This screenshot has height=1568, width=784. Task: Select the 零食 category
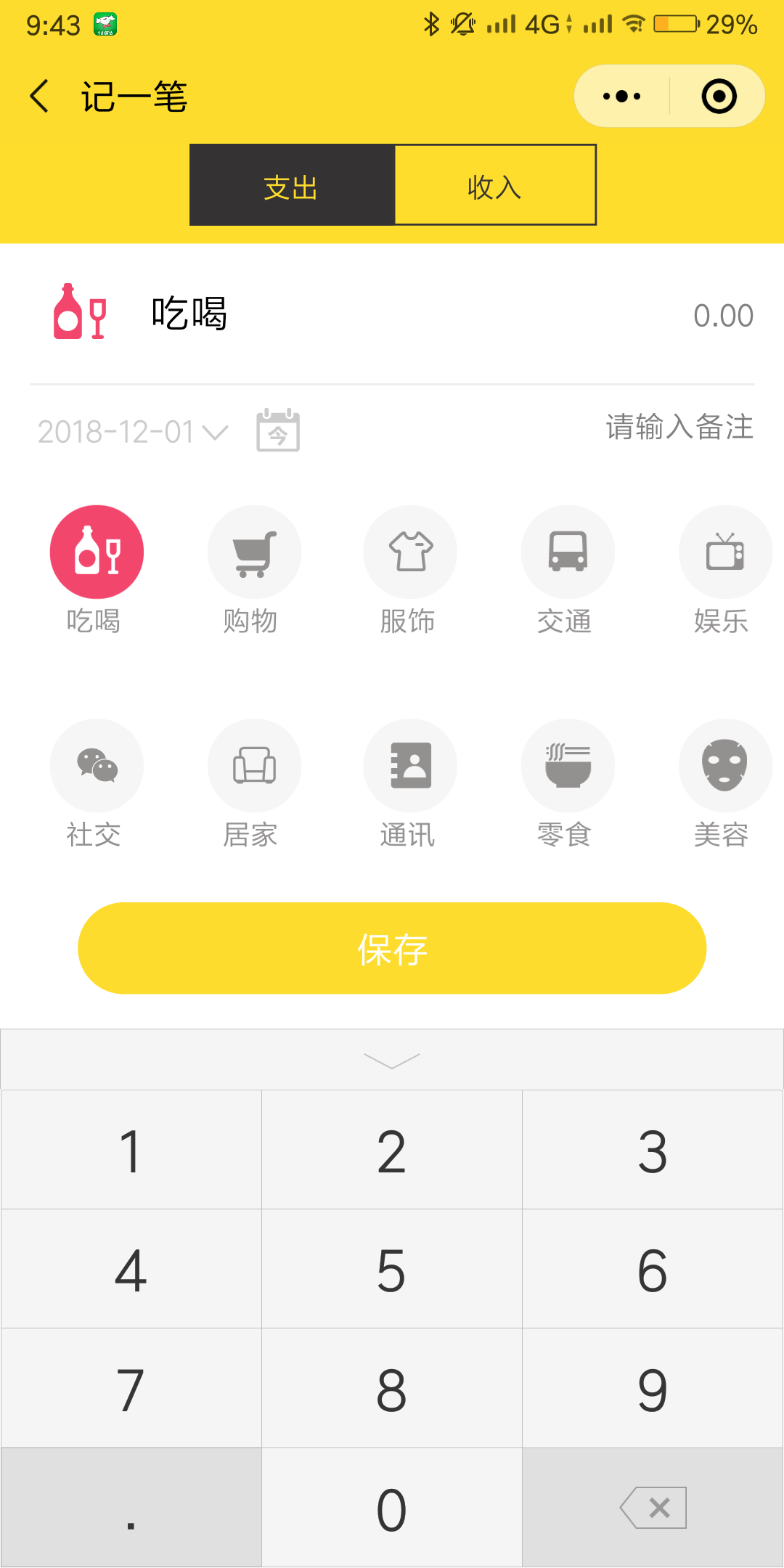pos(567,767)
